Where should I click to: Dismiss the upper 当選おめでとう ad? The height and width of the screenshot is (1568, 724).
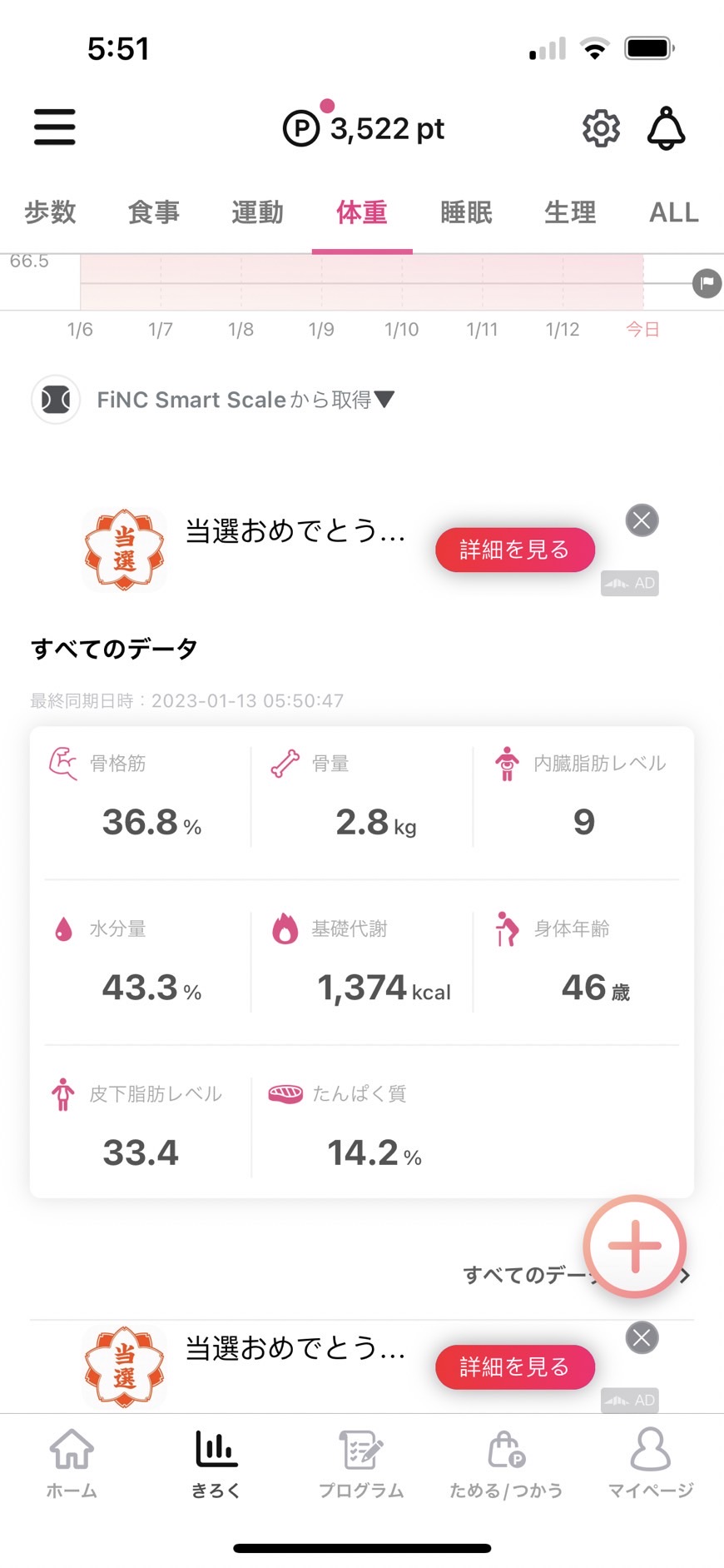click(642, 520)
